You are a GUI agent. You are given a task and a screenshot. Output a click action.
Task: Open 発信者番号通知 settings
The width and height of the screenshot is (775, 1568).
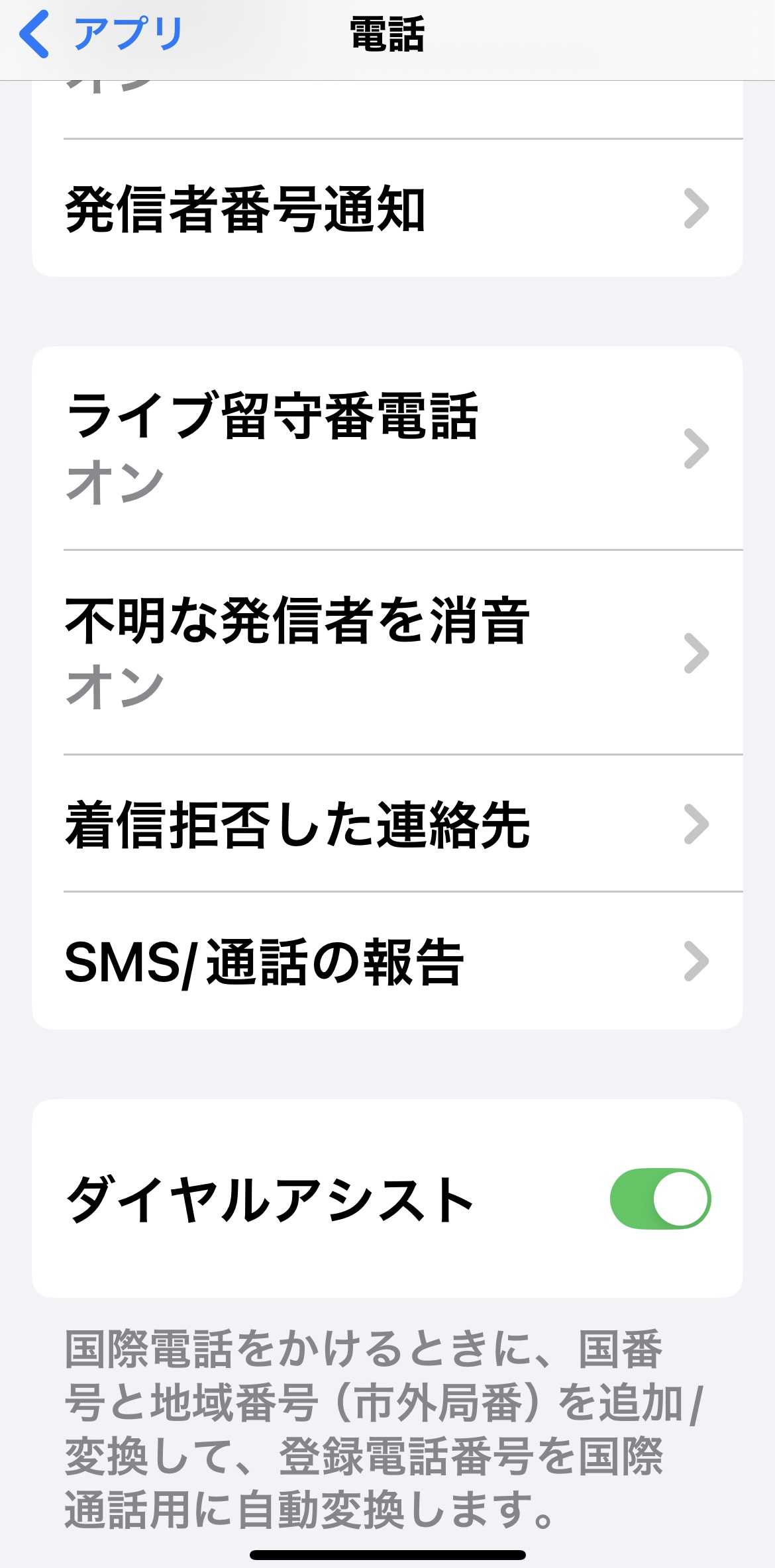(x=387, y=209)
